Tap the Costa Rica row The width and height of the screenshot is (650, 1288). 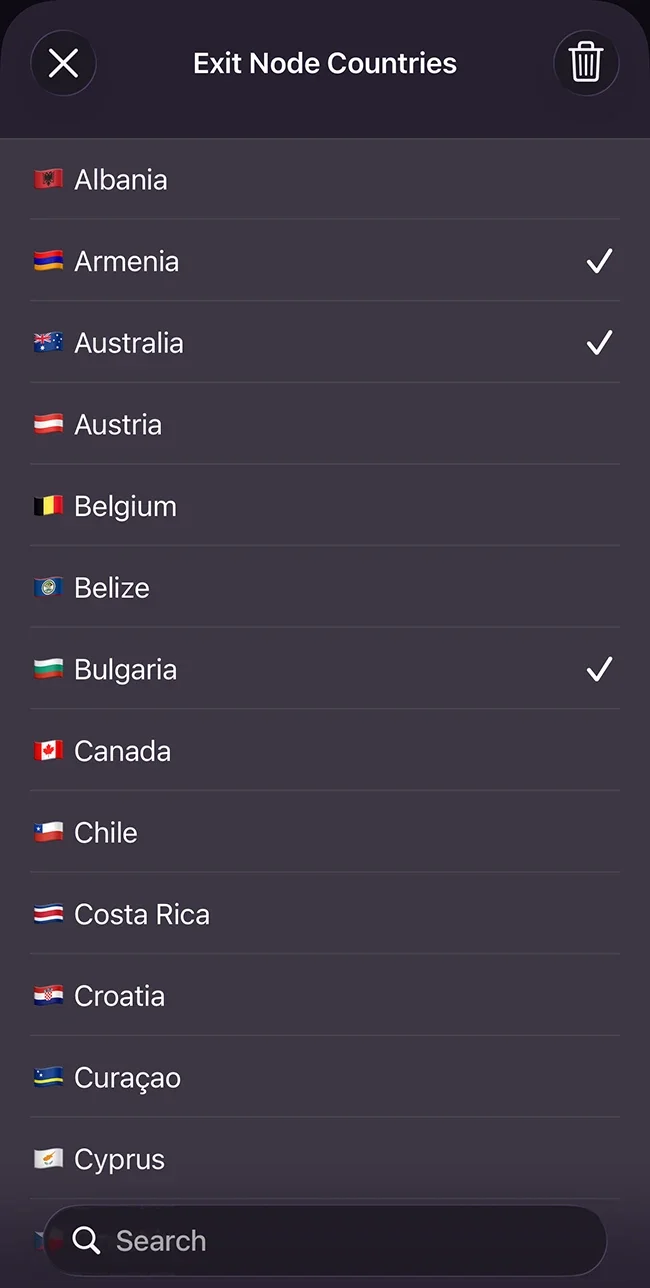click(x=324, y=915)
